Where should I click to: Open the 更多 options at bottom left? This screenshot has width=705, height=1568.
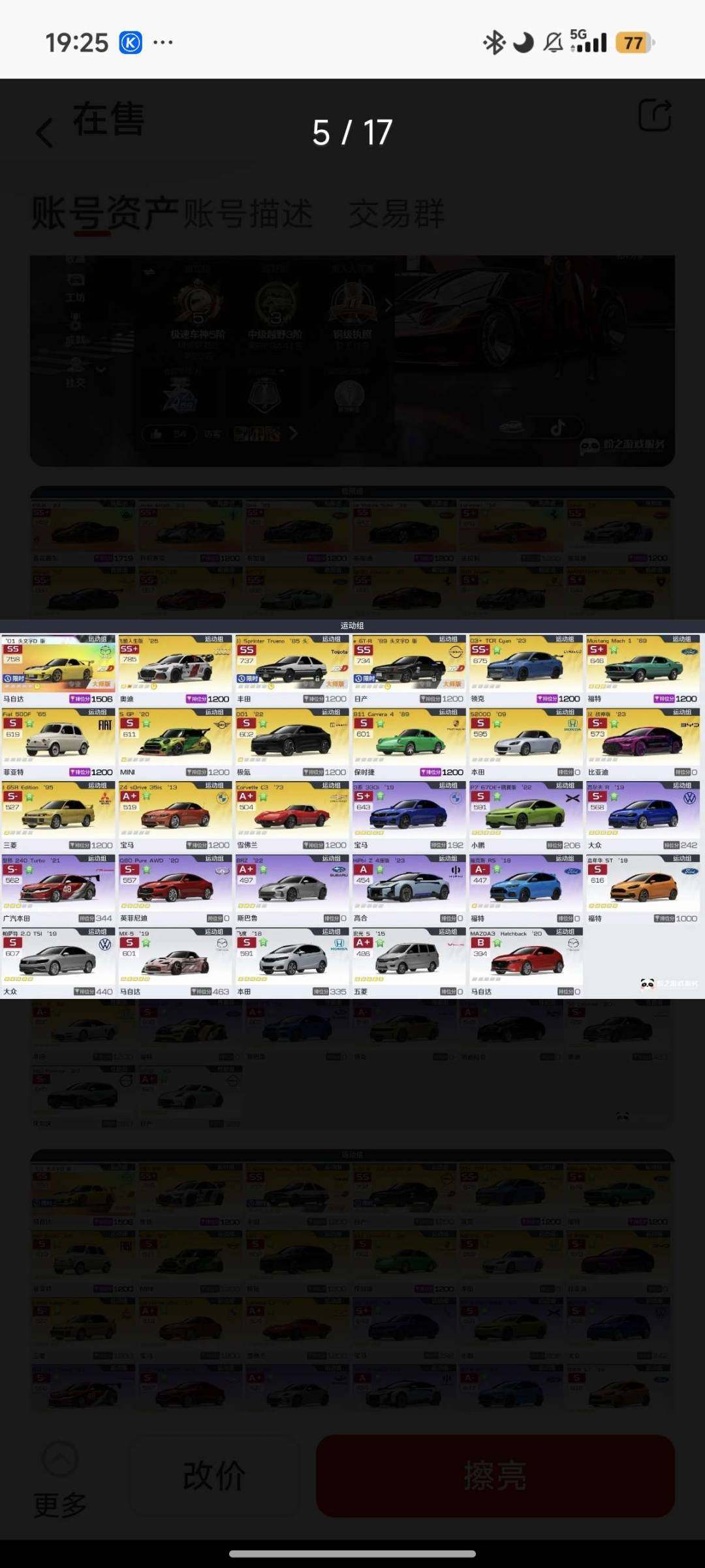[x=60, y=1482]
